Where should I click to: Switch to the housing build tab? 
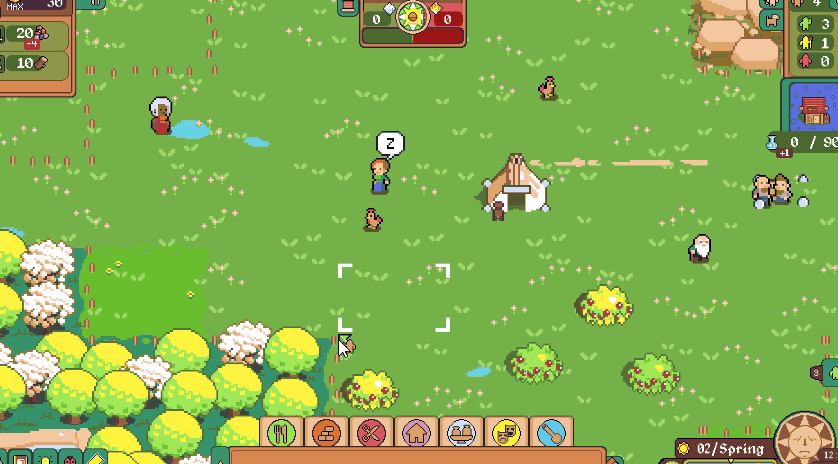point(417,433)
